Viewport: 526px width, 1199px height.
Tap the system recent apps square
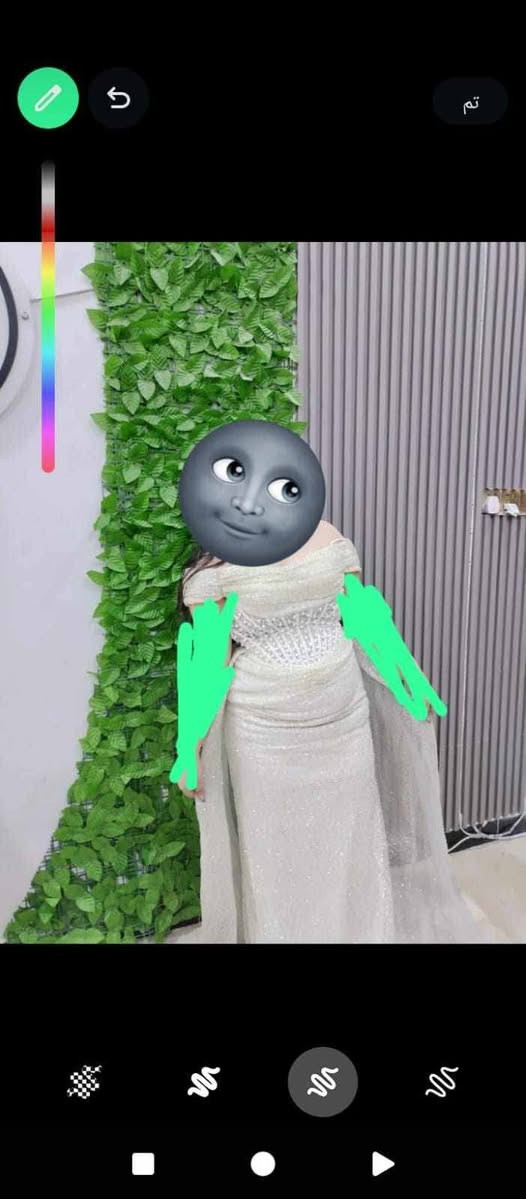[x=143, y=1164]
